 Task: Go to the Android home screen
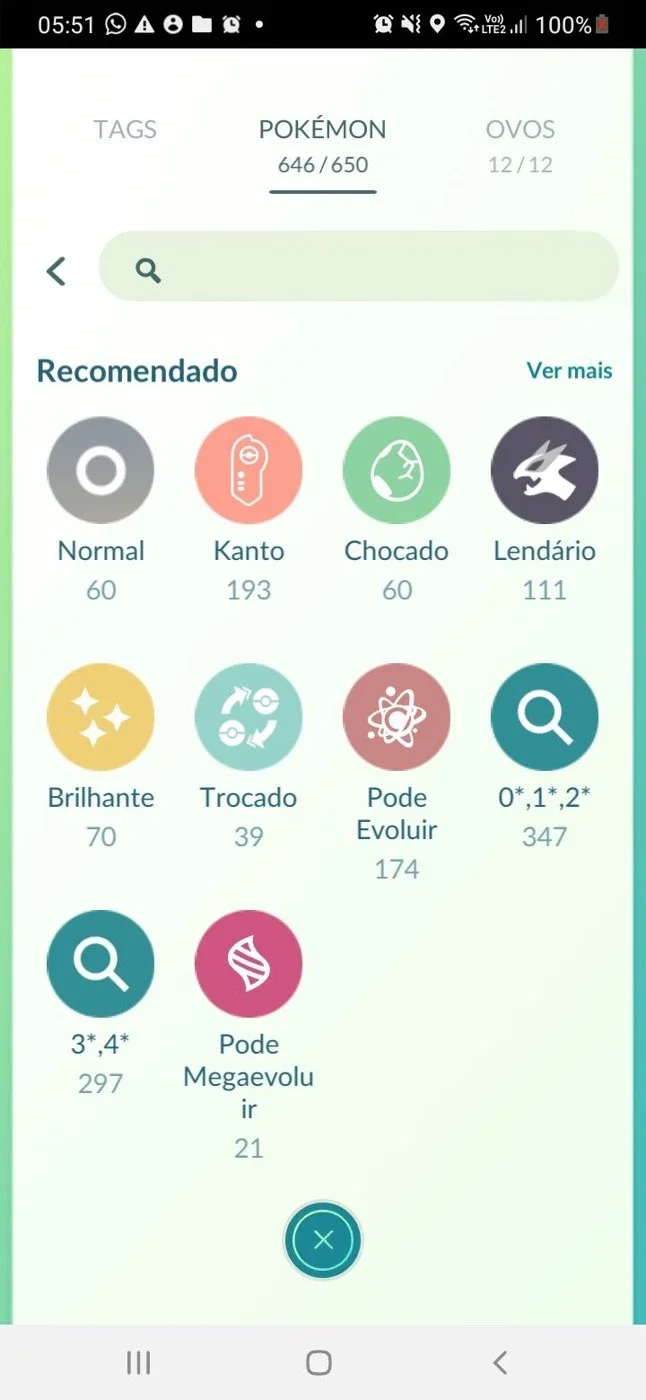click(319, 1362)
